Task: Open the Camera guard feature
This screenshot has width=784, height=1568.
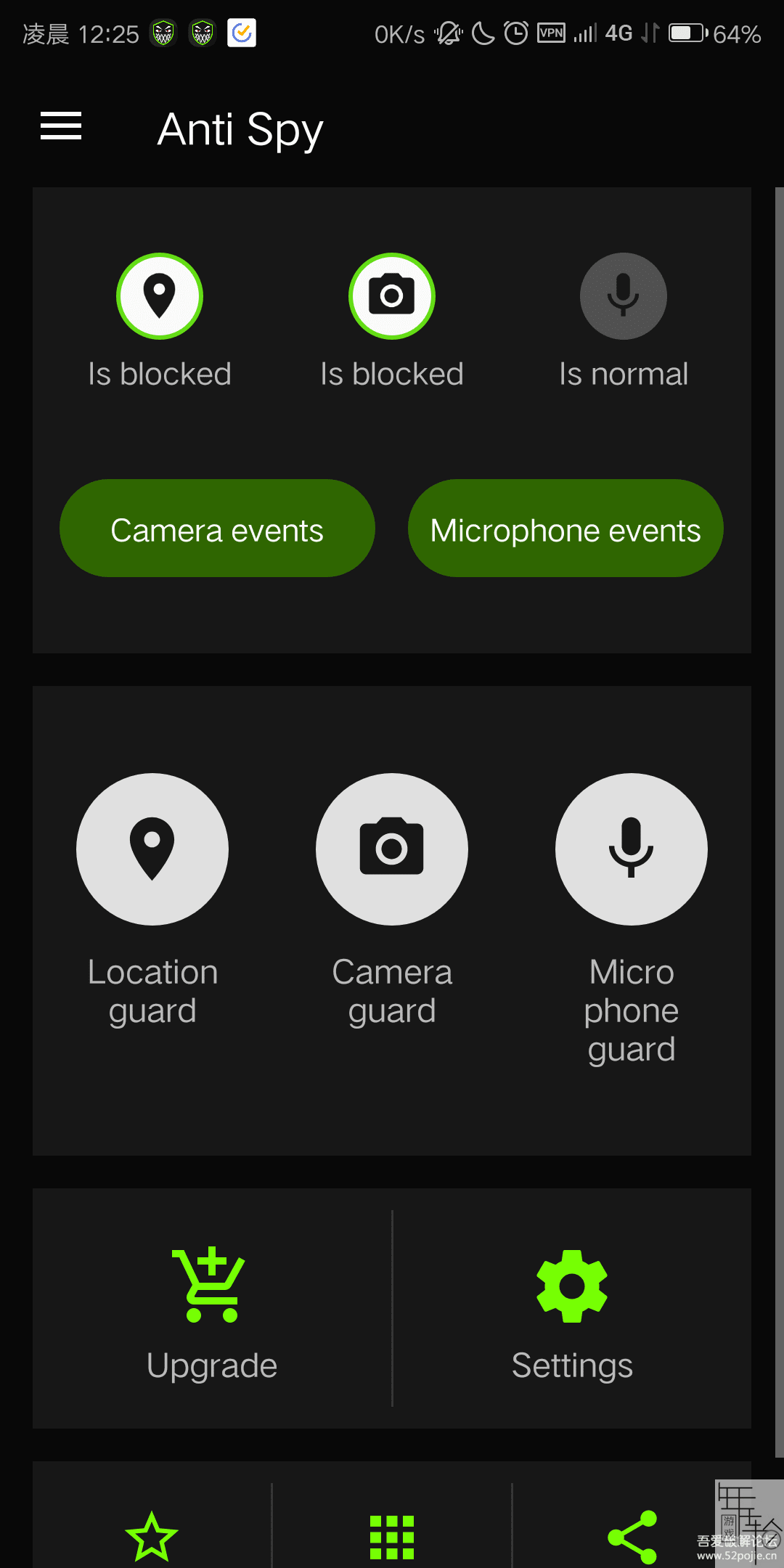Action: coord(392,849)
